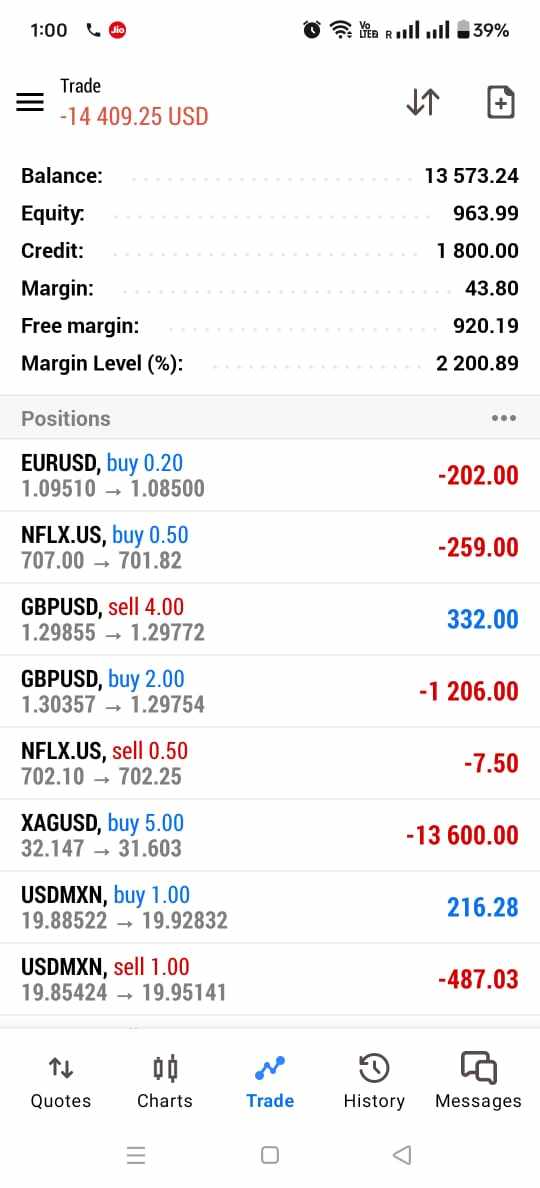The height and width of the screenshot is (1188, 540).
Task: Select the USDMXN sell 1.00 position
Action: point(270,979)
